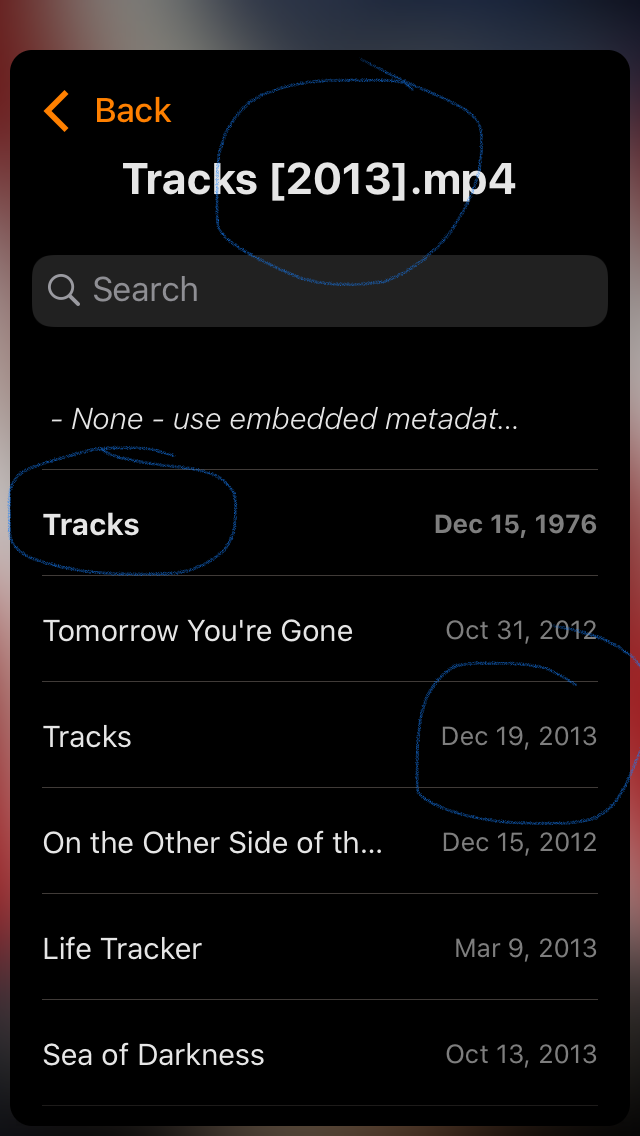Pick the Sea of Darkness result
This screenshot has width=640, height=1136.
click(x=320, y=1055)
